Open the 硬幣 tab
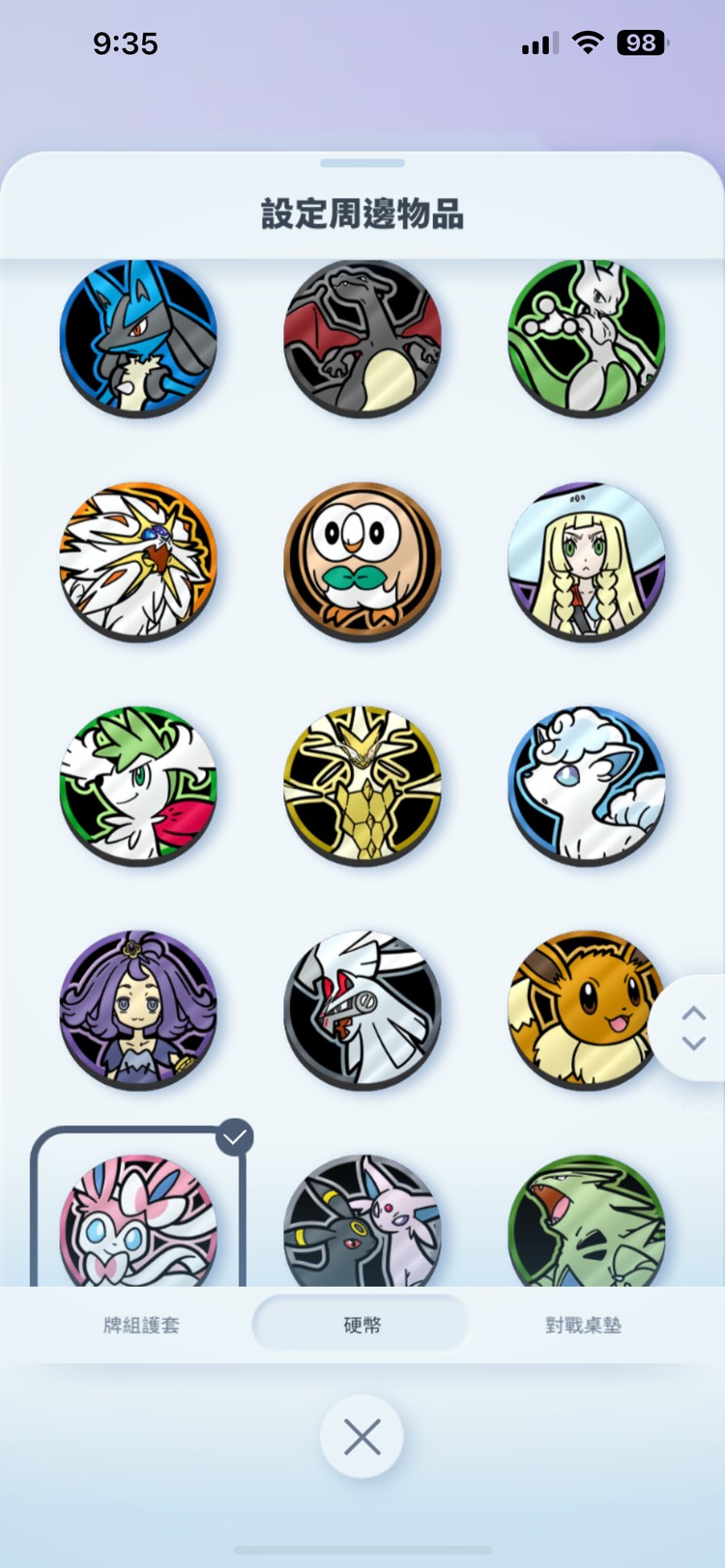725x1568 pixels. coord(362,1325)
